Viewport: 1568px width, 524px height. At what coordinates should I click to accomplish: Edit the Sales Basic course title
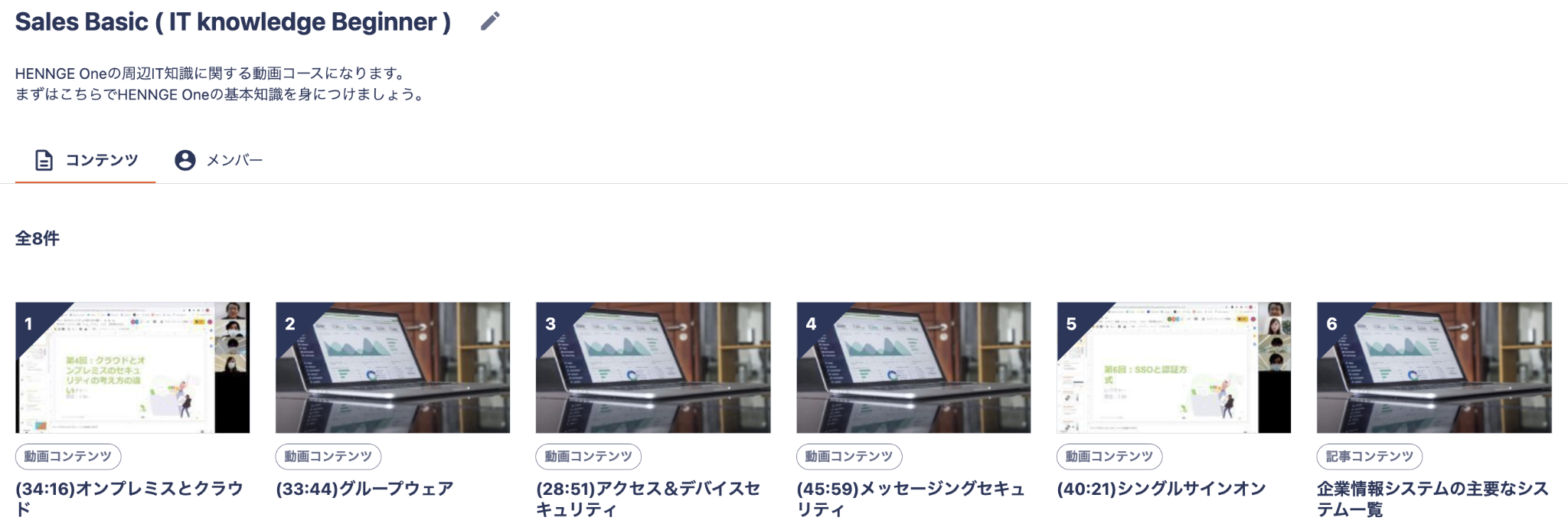pyautogui.click(x=490, y=21)
